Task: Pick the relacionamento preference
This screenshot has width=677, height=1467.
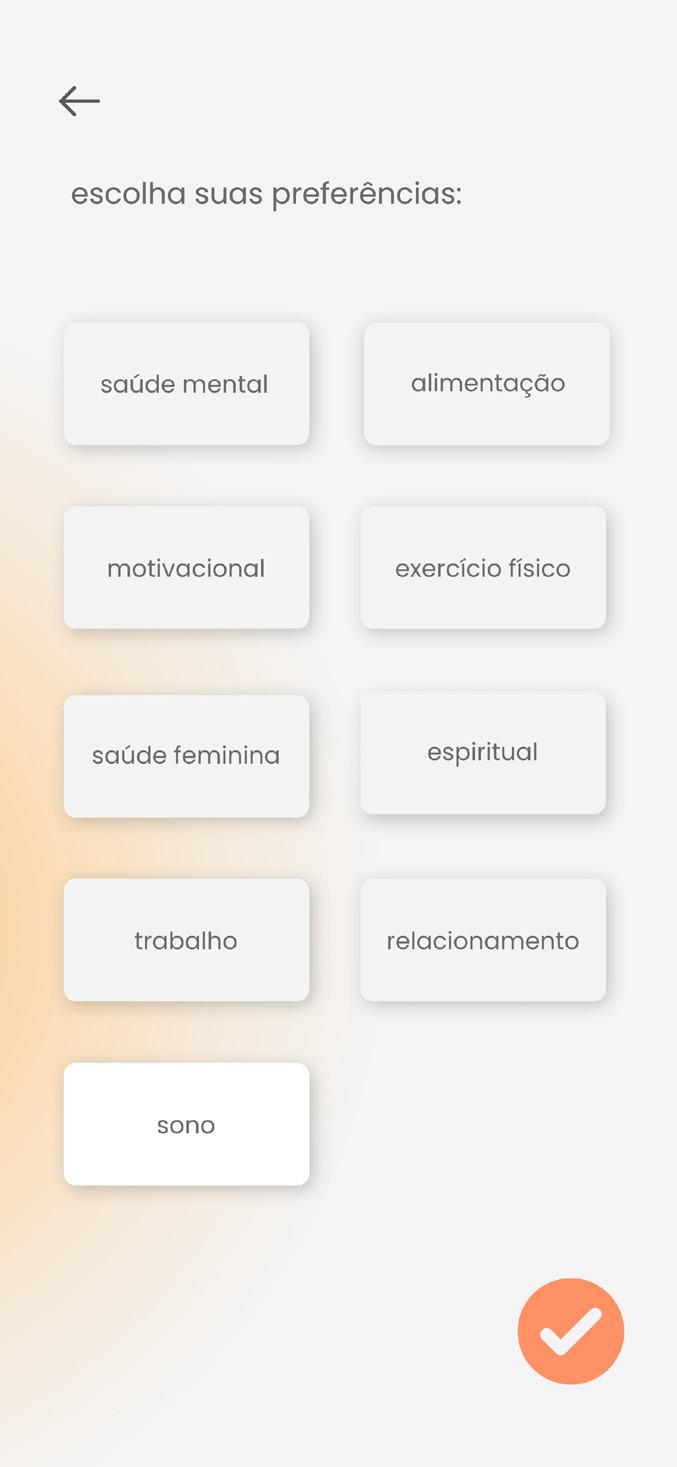Action: (483, 940)
